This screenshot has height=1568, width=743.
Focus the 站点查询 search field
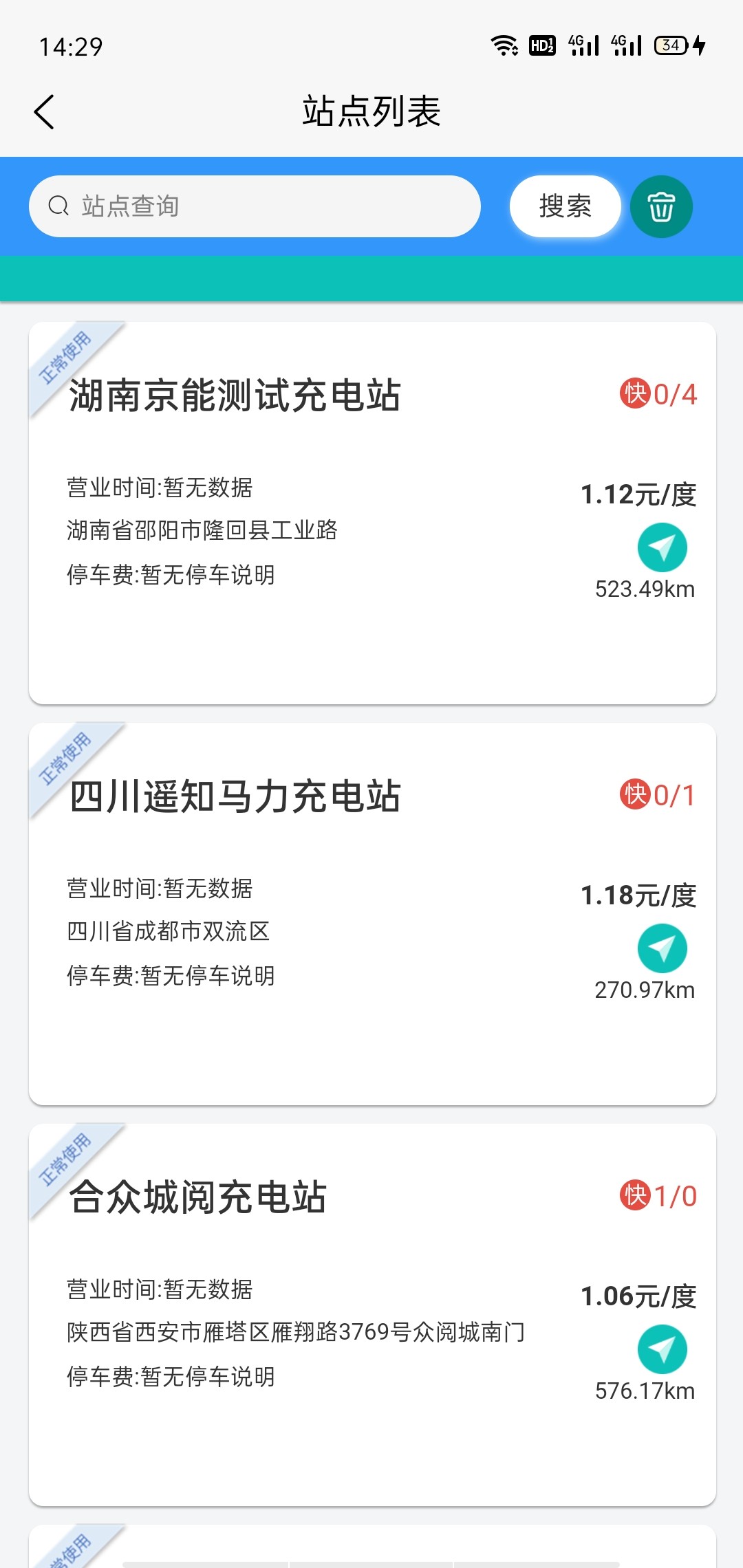[255, 206]
